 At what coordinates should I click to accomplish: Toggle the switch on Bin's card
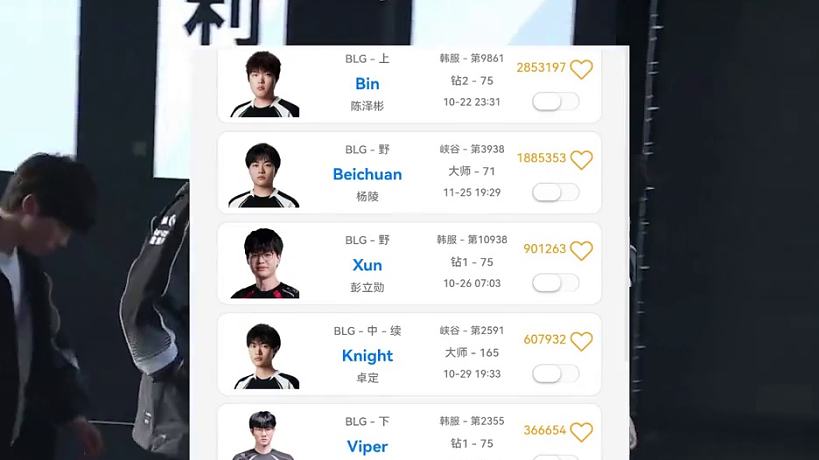pos(555,101)
